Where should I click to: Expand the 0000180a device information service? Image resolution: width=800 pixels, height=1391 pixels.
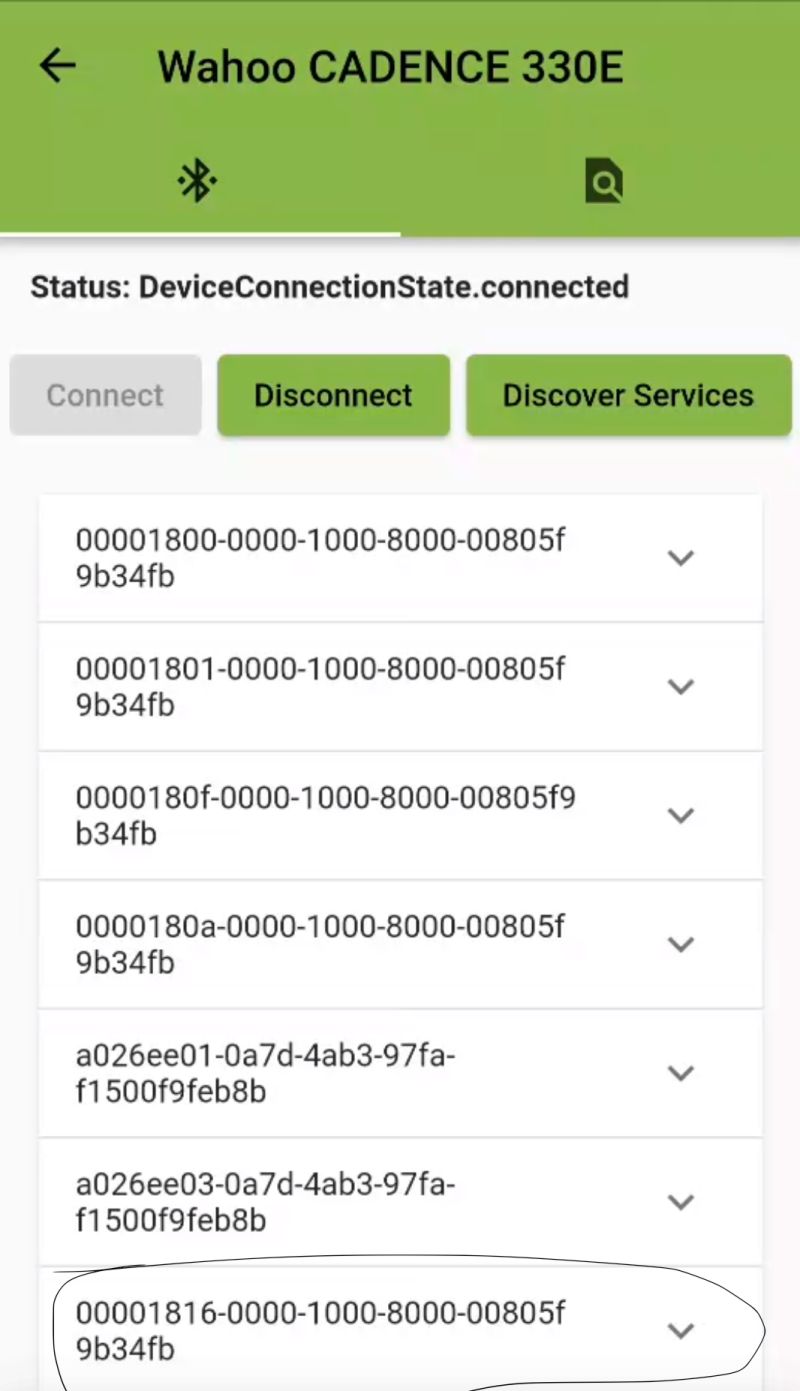(681, 944)
